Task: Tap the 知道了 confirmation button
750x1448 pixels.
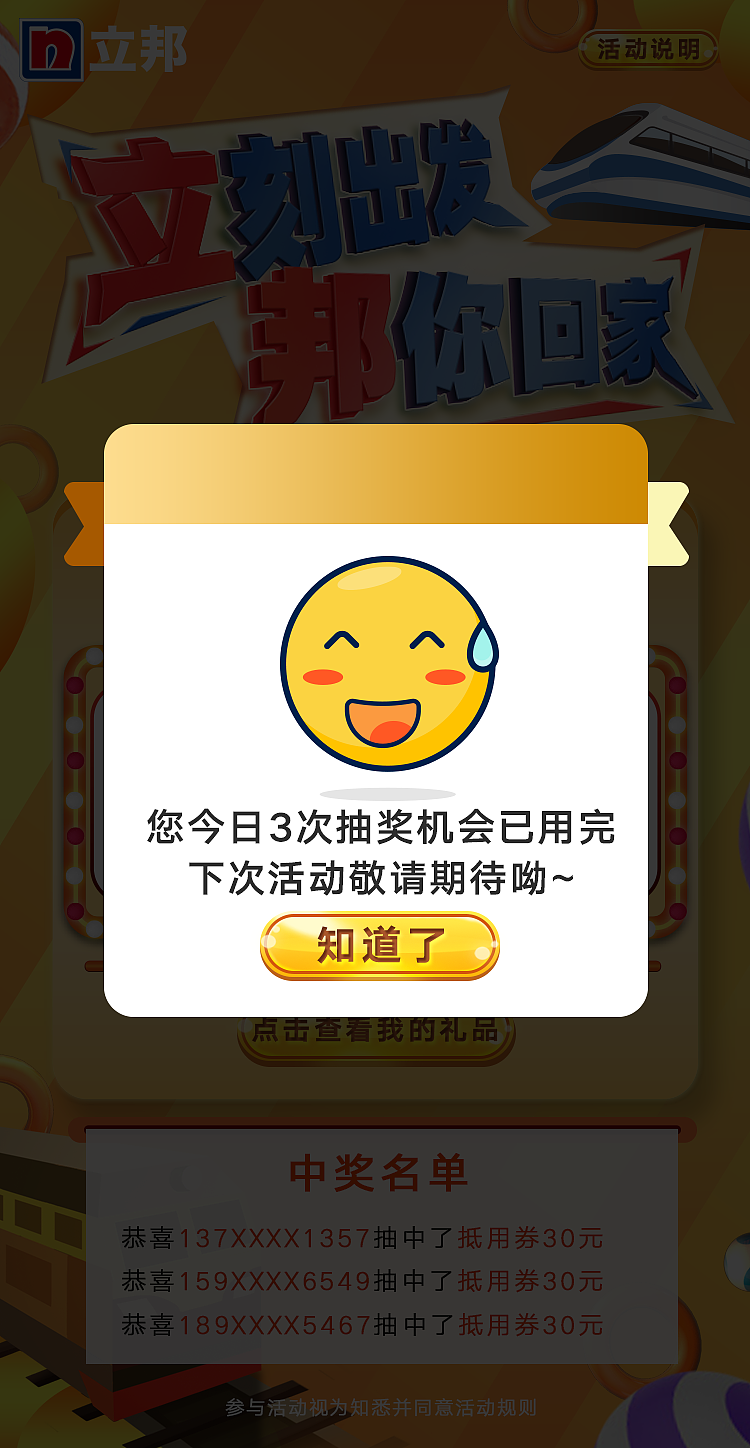Action: (x=380, y=944)
